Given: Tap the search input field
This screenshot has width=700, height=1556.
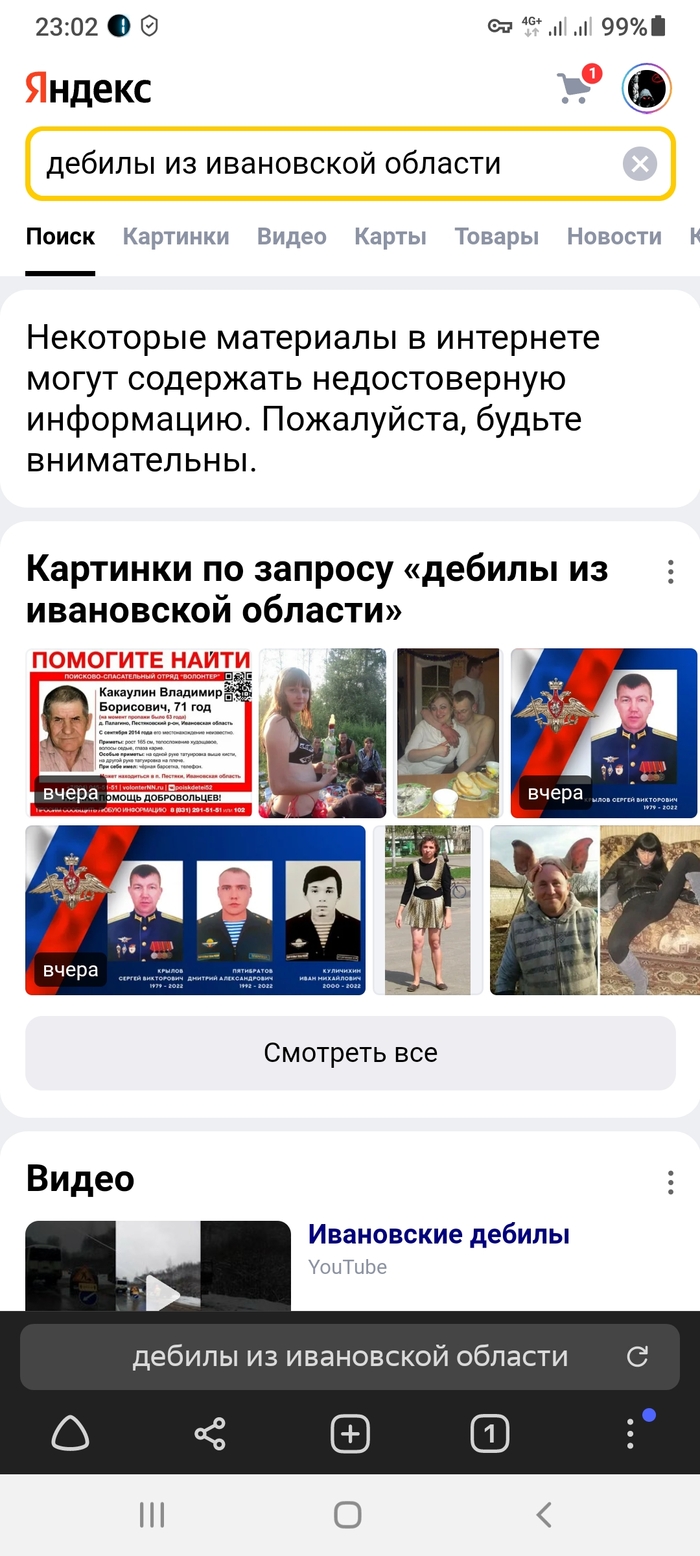Looking at the screenshot, I should [320, 163].
